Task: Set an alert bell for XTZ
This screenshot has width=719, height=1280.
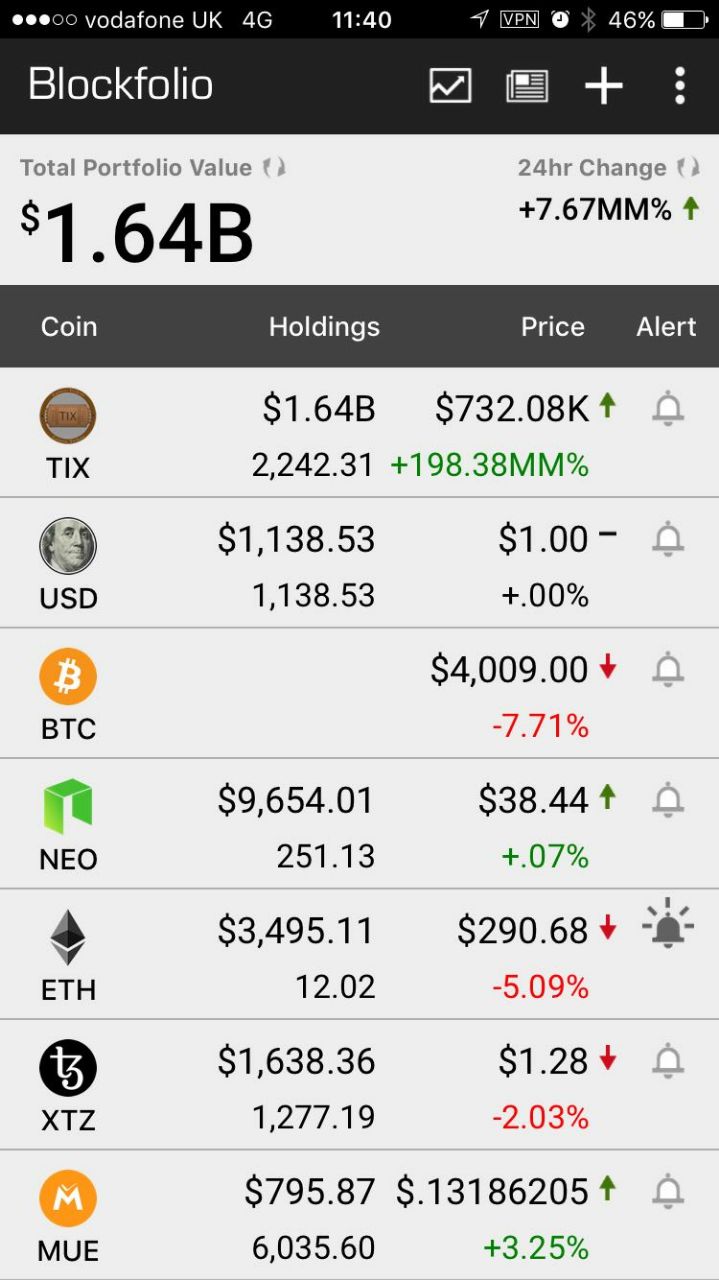Action: (x=668, y=1061)
